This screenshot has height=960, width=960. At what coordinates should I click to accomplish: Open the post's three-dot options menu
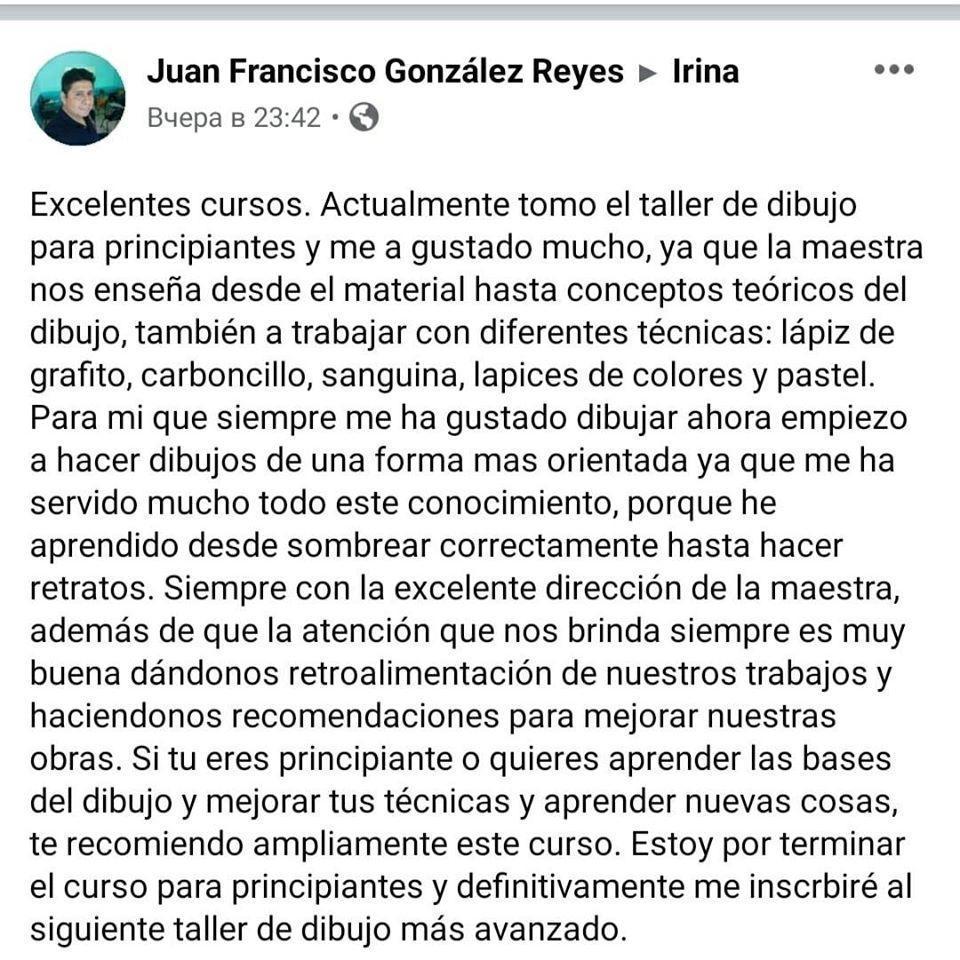(x=894, y=69)
